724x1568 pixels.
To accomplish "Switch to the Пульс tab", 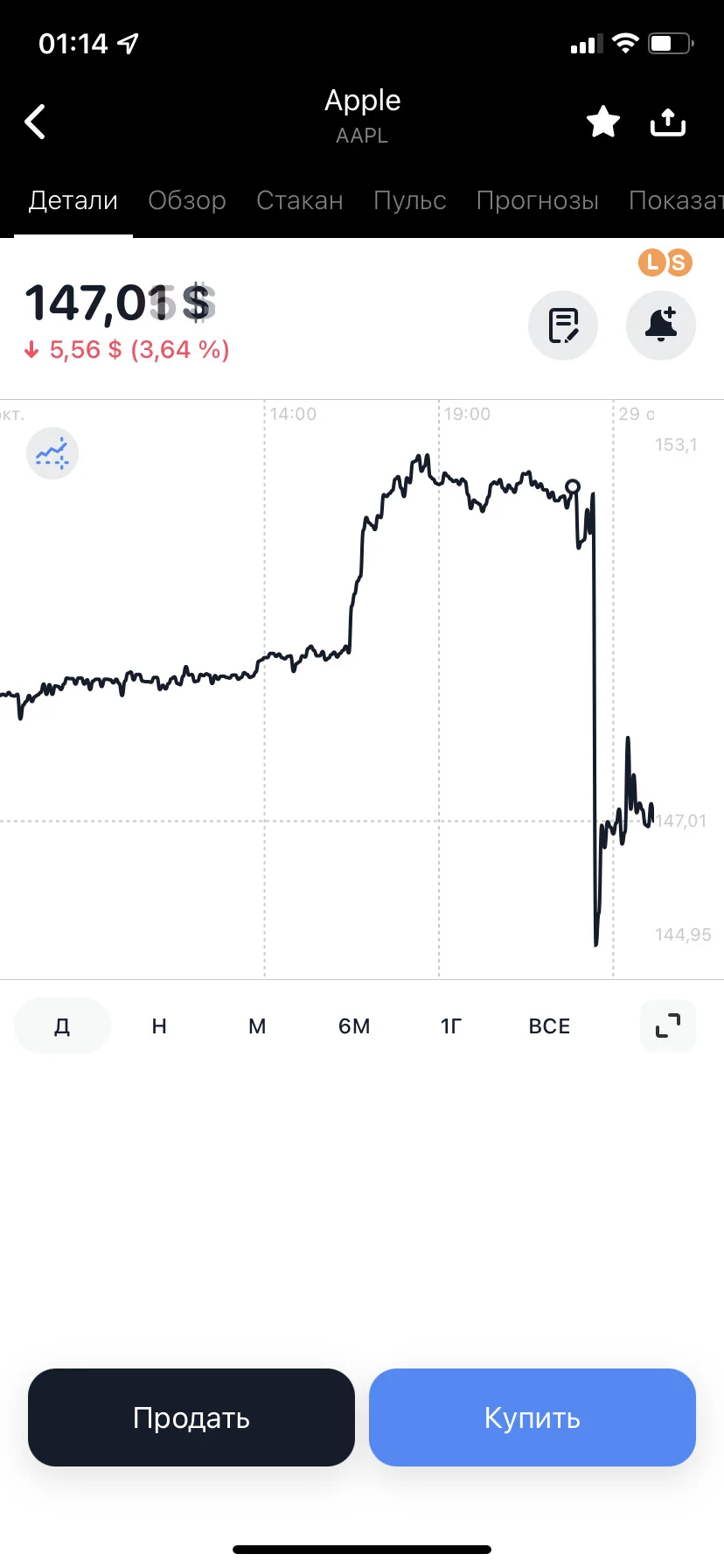I will [x=410, y=200].
